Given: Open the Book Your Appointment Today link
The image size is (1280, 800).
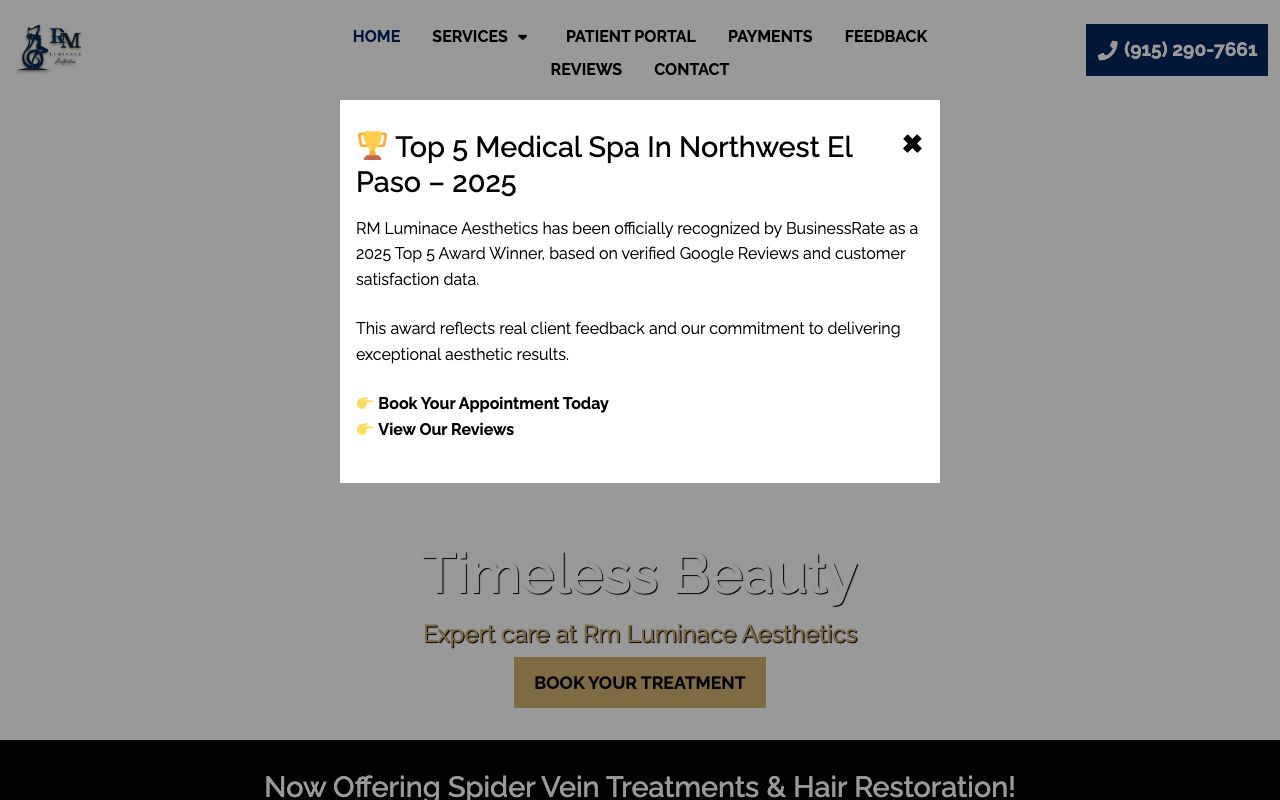Looking at the screenshot, I should click(x=493, y=404).
